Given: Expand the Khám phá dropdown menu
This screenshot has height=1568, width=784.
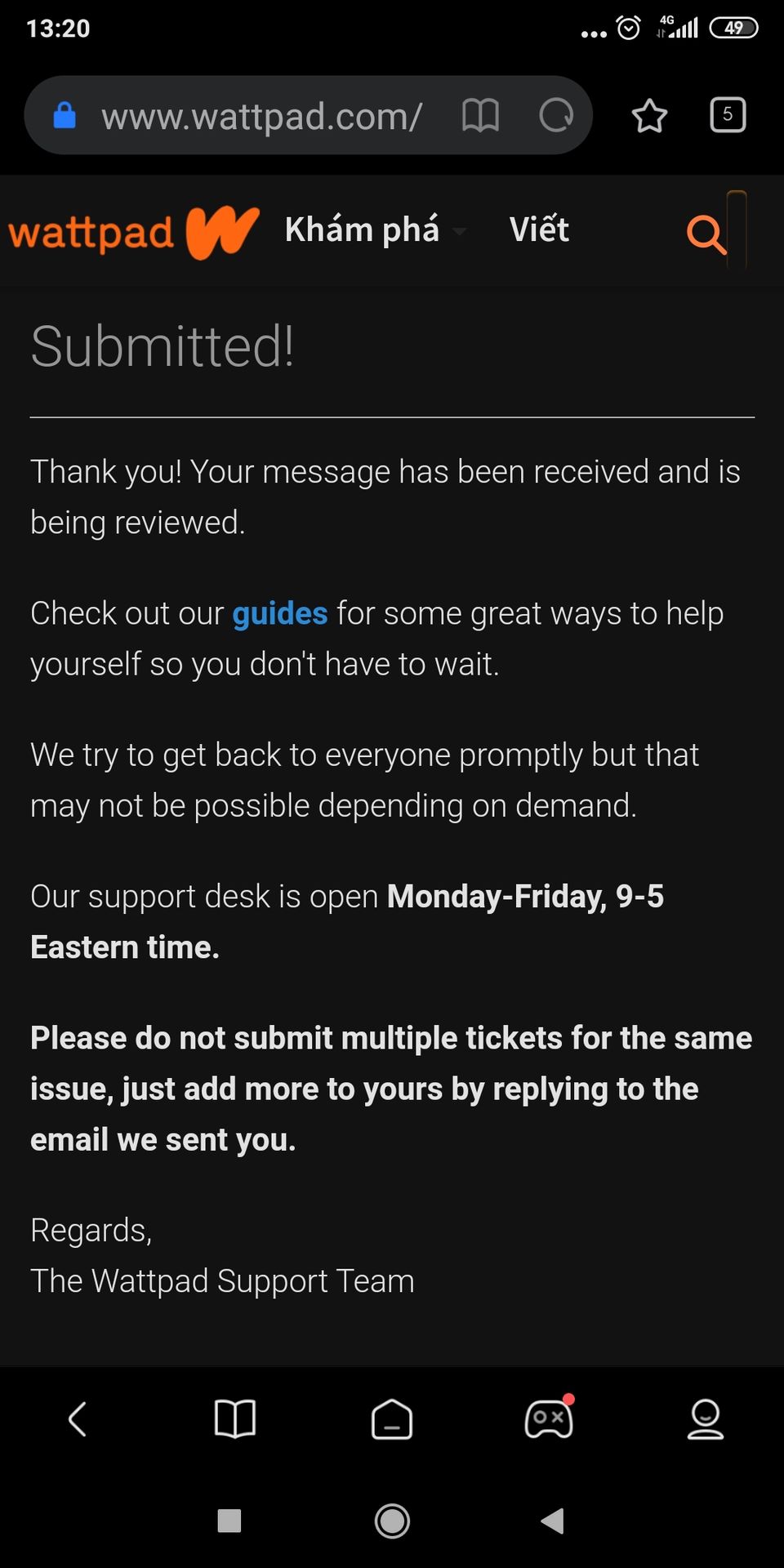Looking at the screenshot, I should click(x=375, y=230).
